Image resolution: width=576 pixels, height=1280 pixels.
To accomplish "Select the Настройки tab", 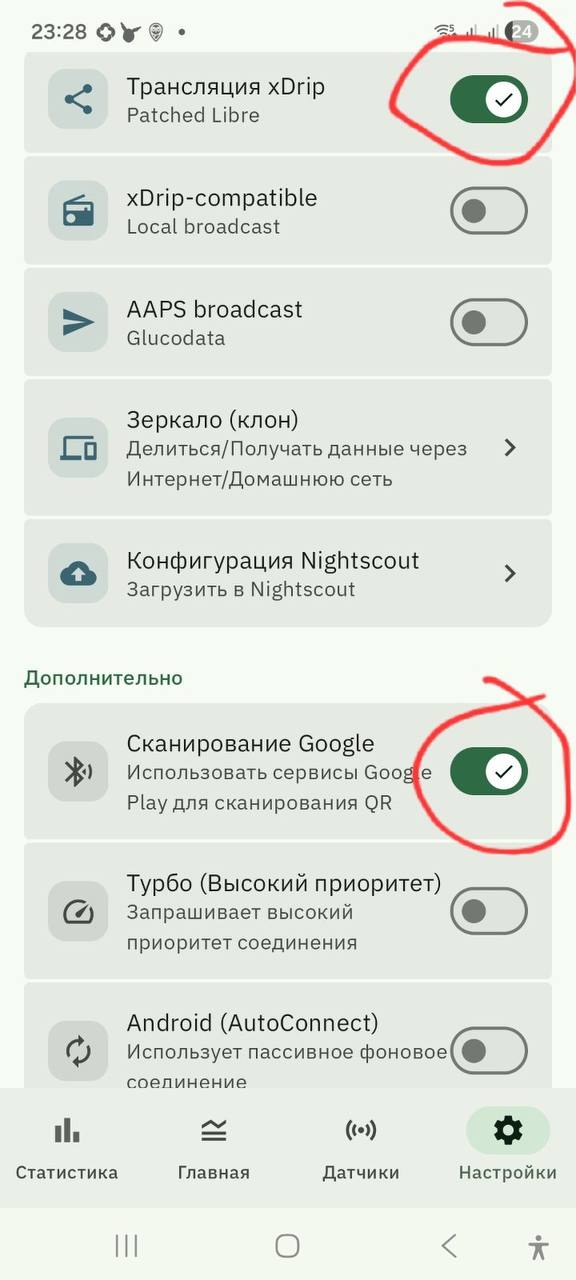I will pos(508,1148).
